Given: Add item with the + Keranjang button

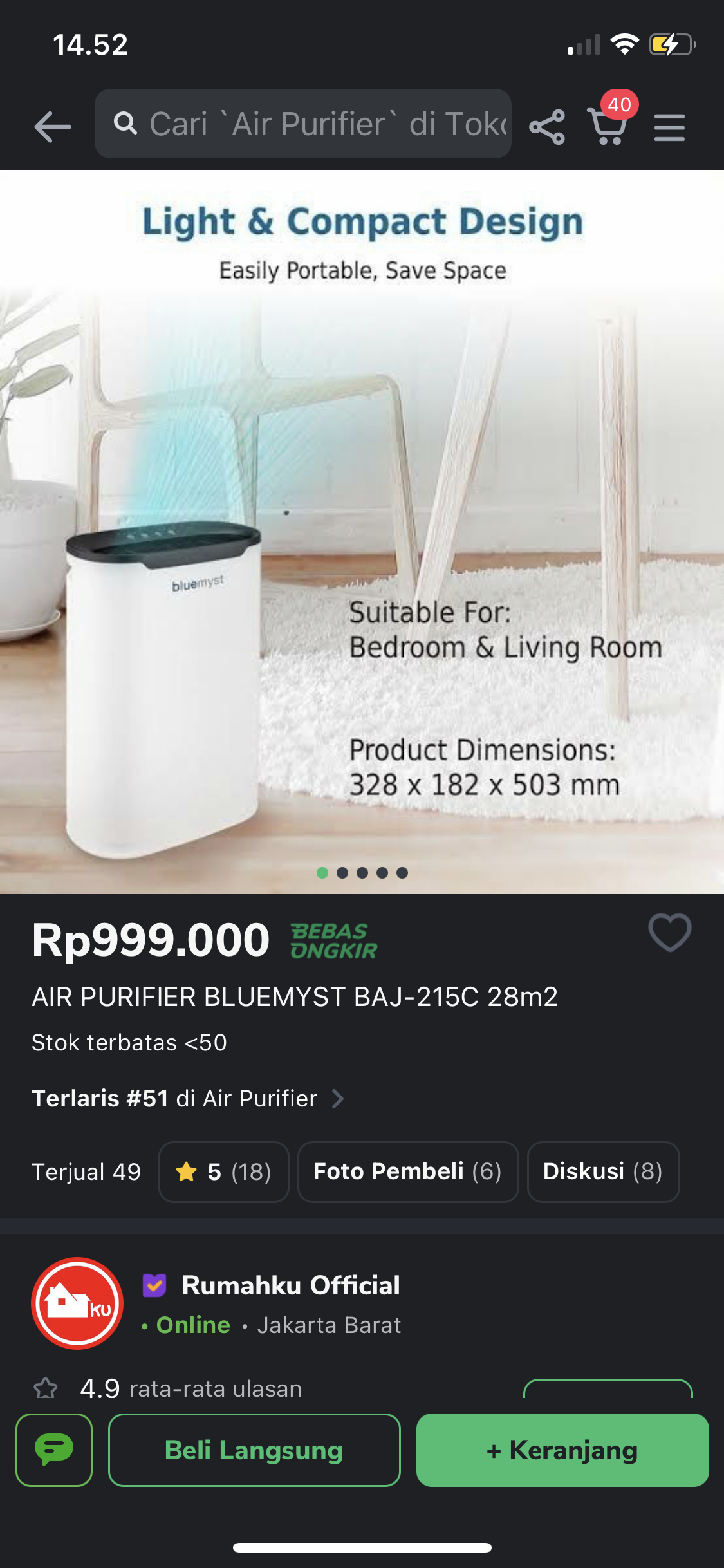Looking at the screenshot, I should (x=562, y=1450).
